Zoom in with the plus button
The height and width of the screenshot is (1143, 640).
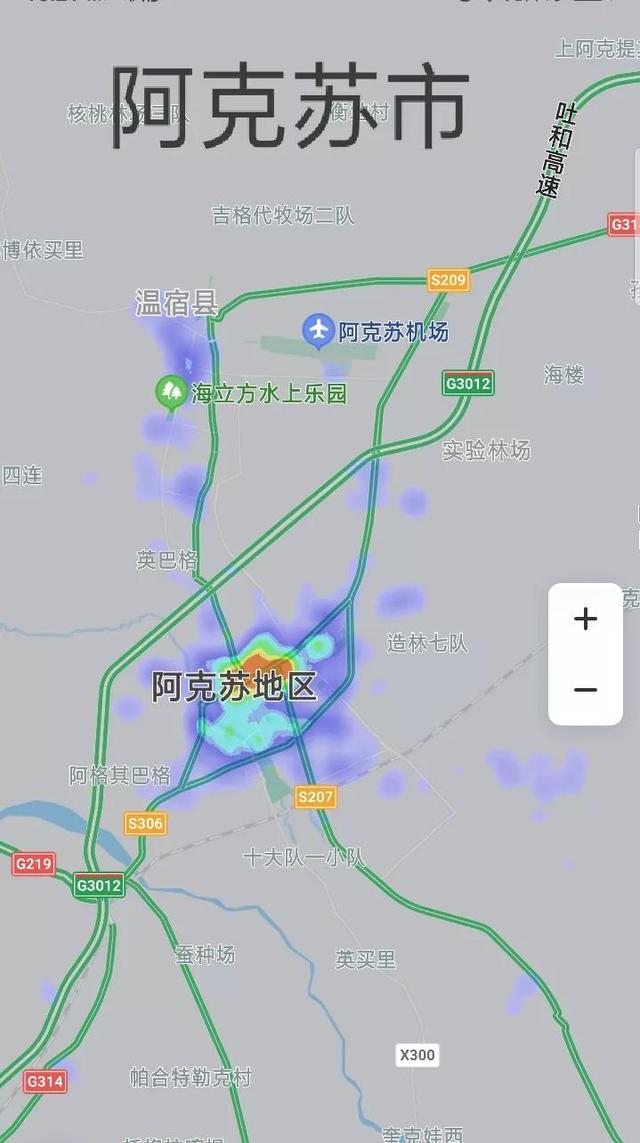pos(585,619)
